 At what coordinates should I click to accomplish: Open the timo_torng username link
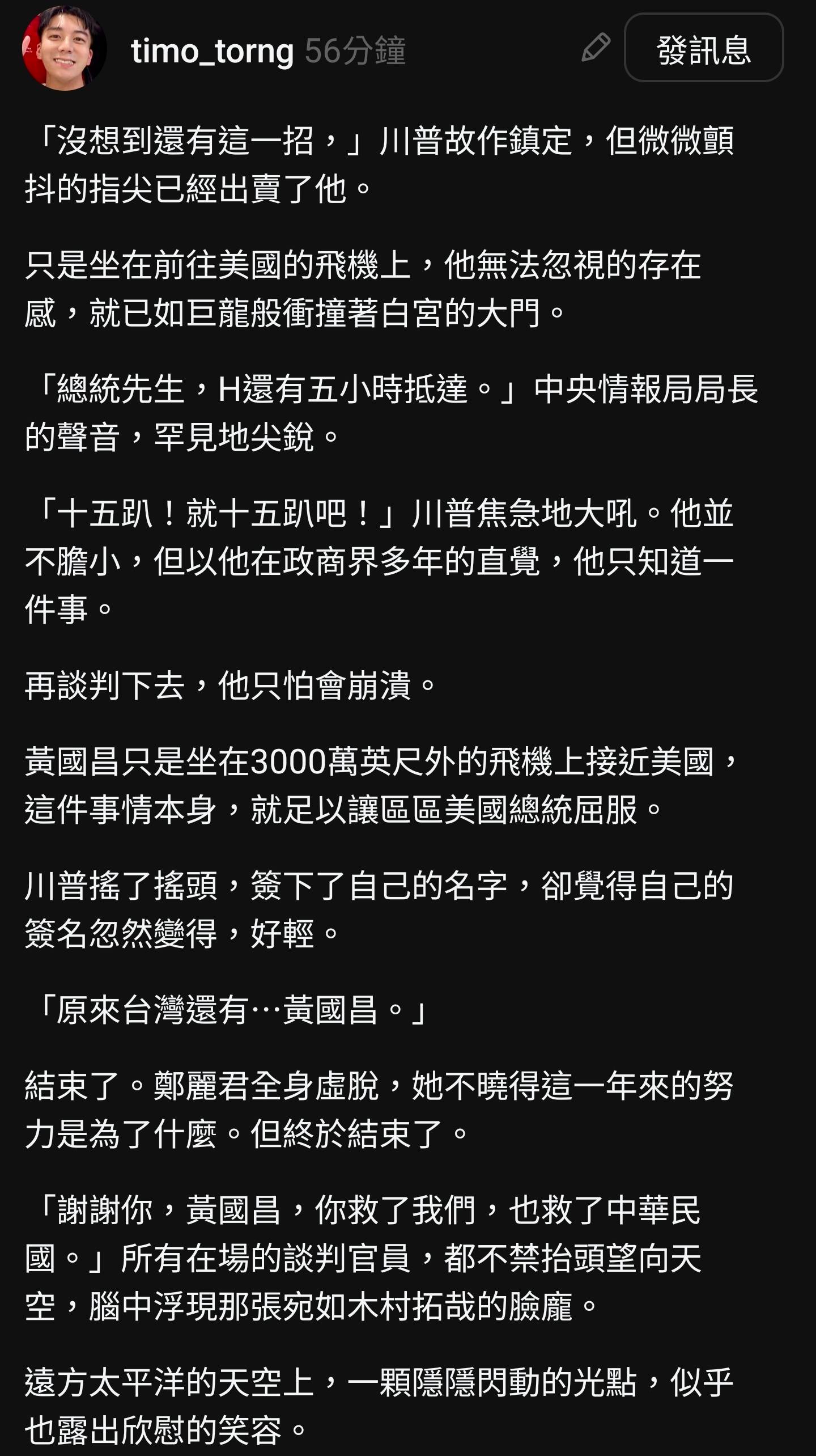coord(212,51)
